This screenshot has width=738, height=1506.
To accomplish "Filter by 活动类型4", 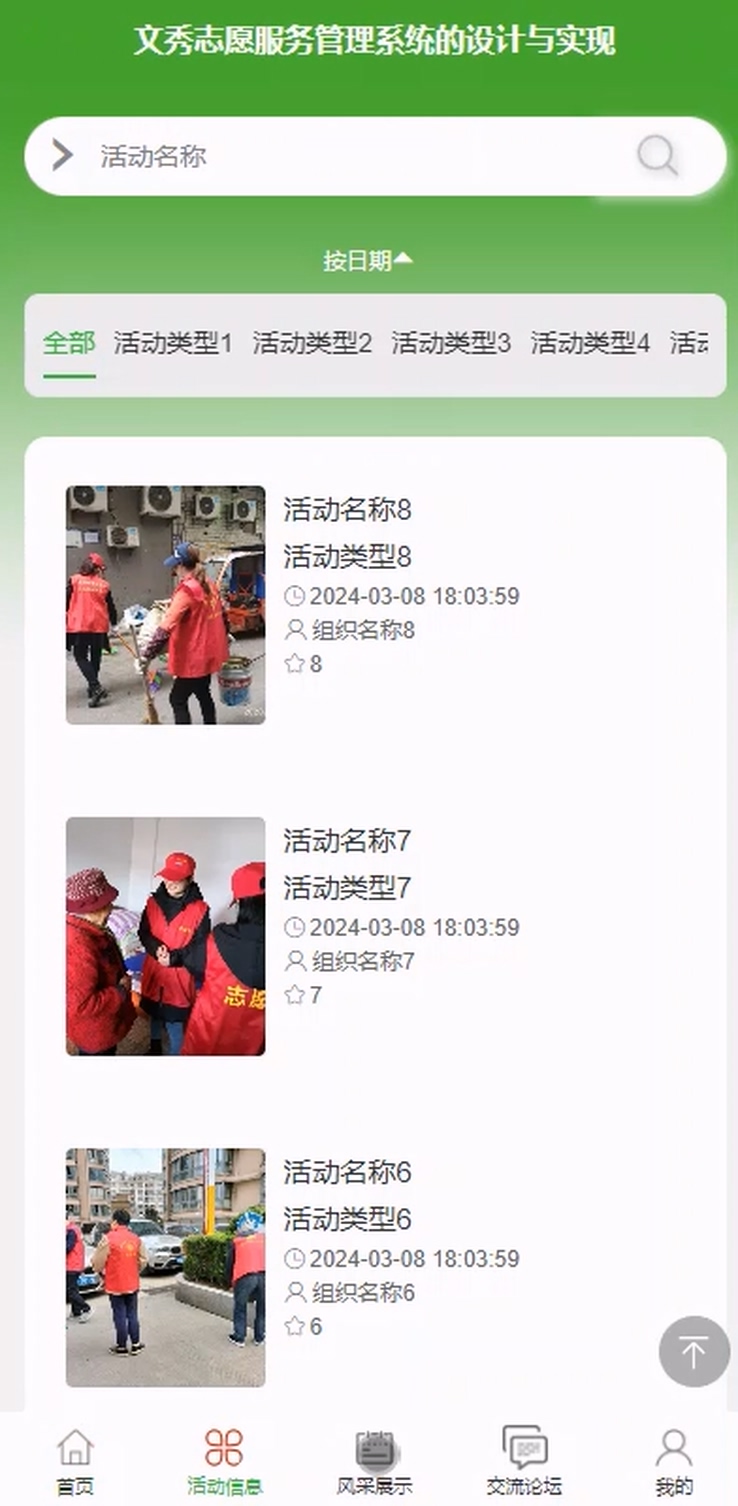I will tap(589, 344).
